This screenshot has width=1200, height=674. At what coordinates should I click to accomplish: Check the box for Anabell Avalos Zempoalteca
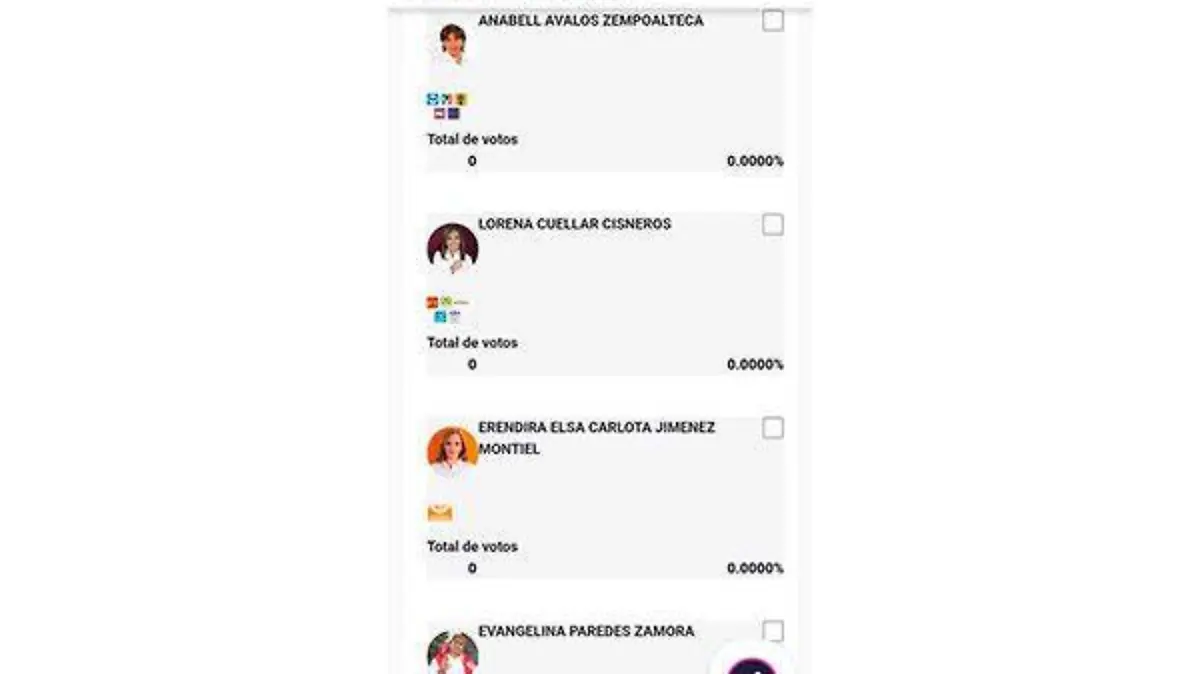(773, 21)
